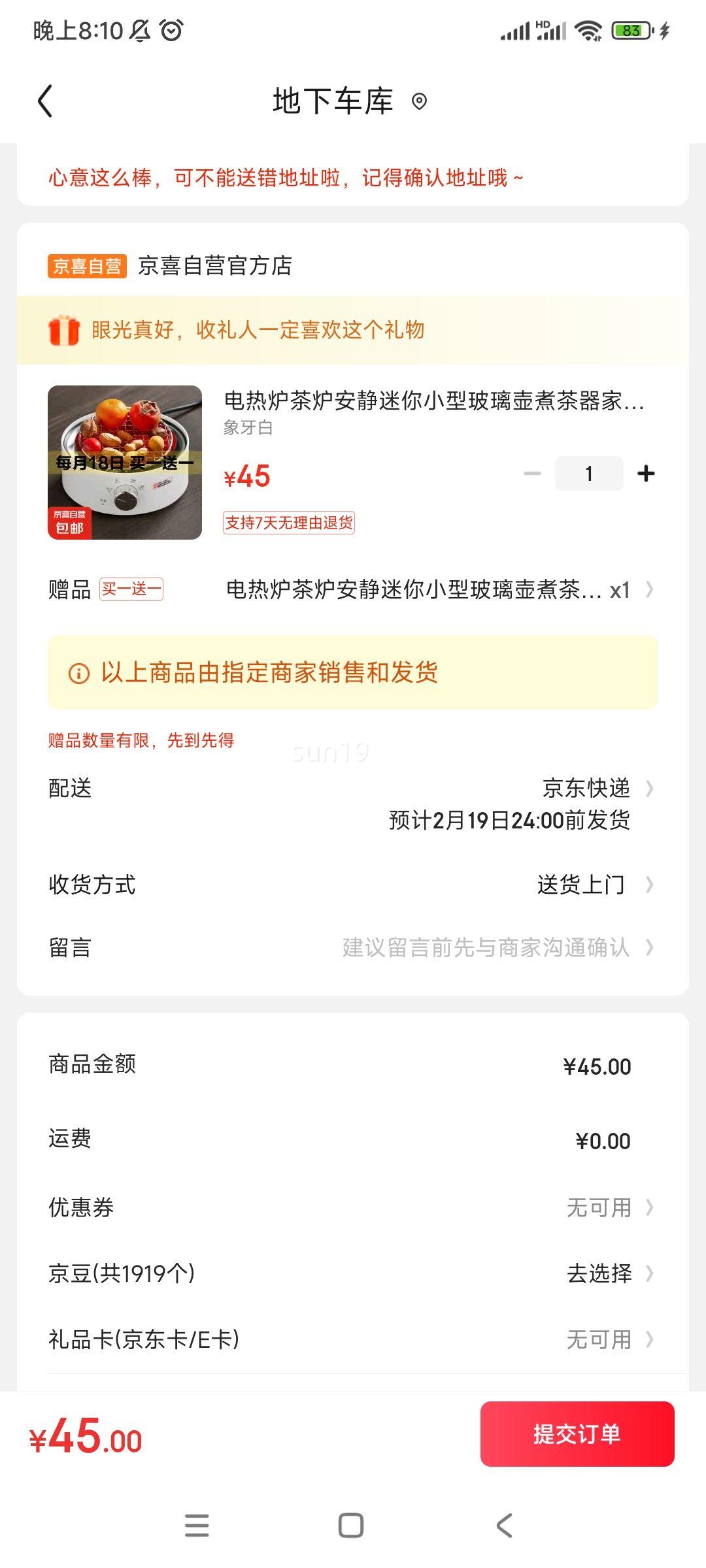Open recent apps from the navigation bar
Screen dimensions: 706x1568
click(196, 1525)
